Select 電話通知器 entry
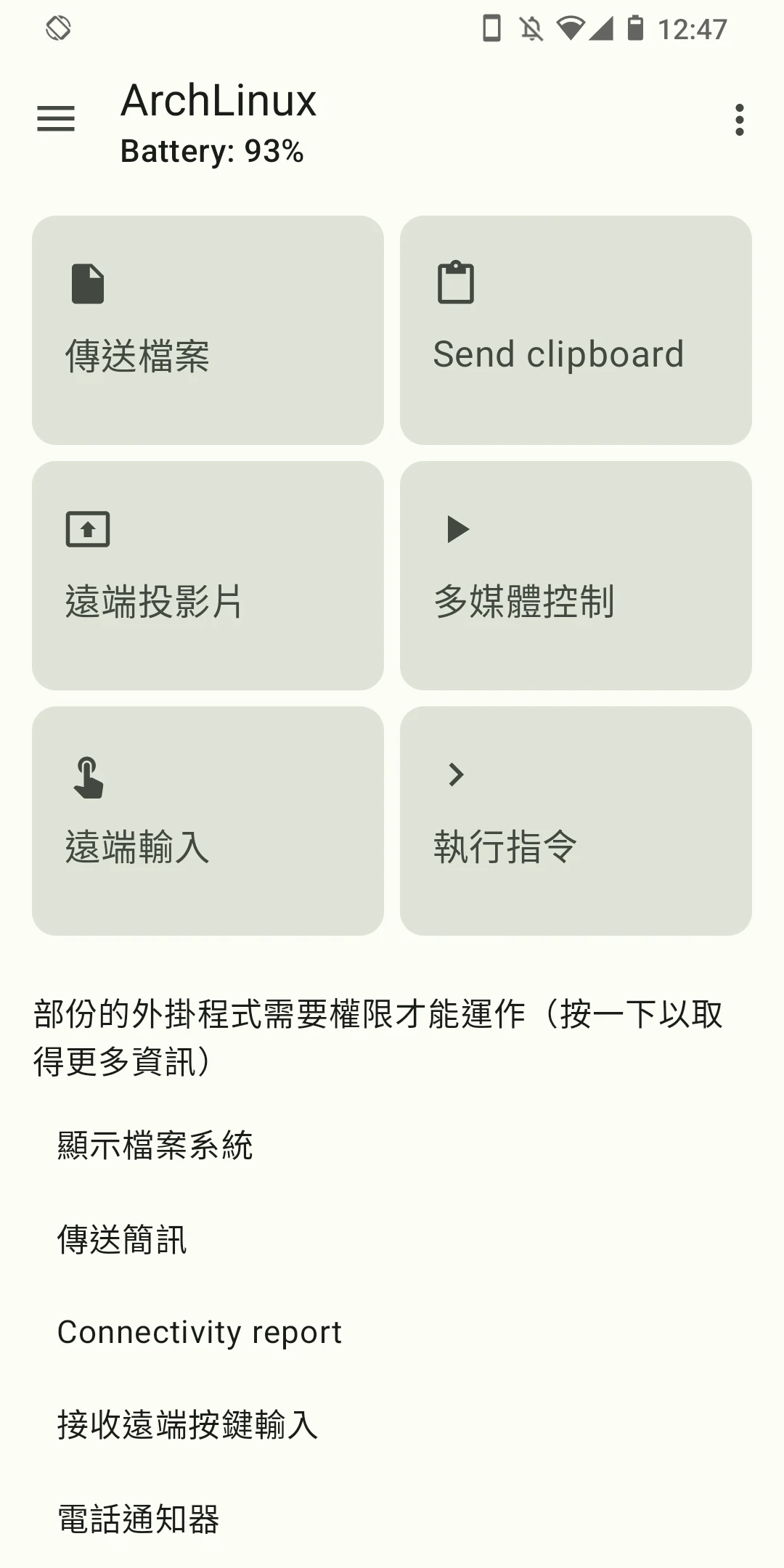The height and width of the screenshot is (1568, 784). tap(138, 1519)
